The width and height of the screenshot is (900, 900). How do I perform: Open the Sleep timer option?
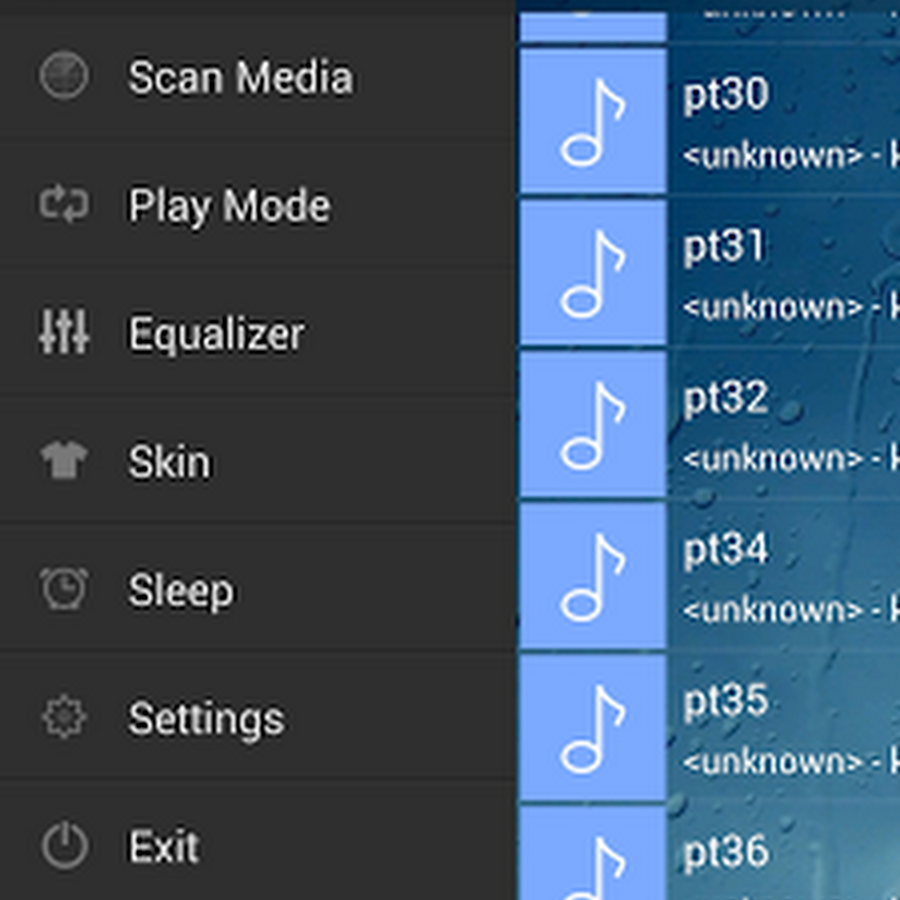click(181, 590)
